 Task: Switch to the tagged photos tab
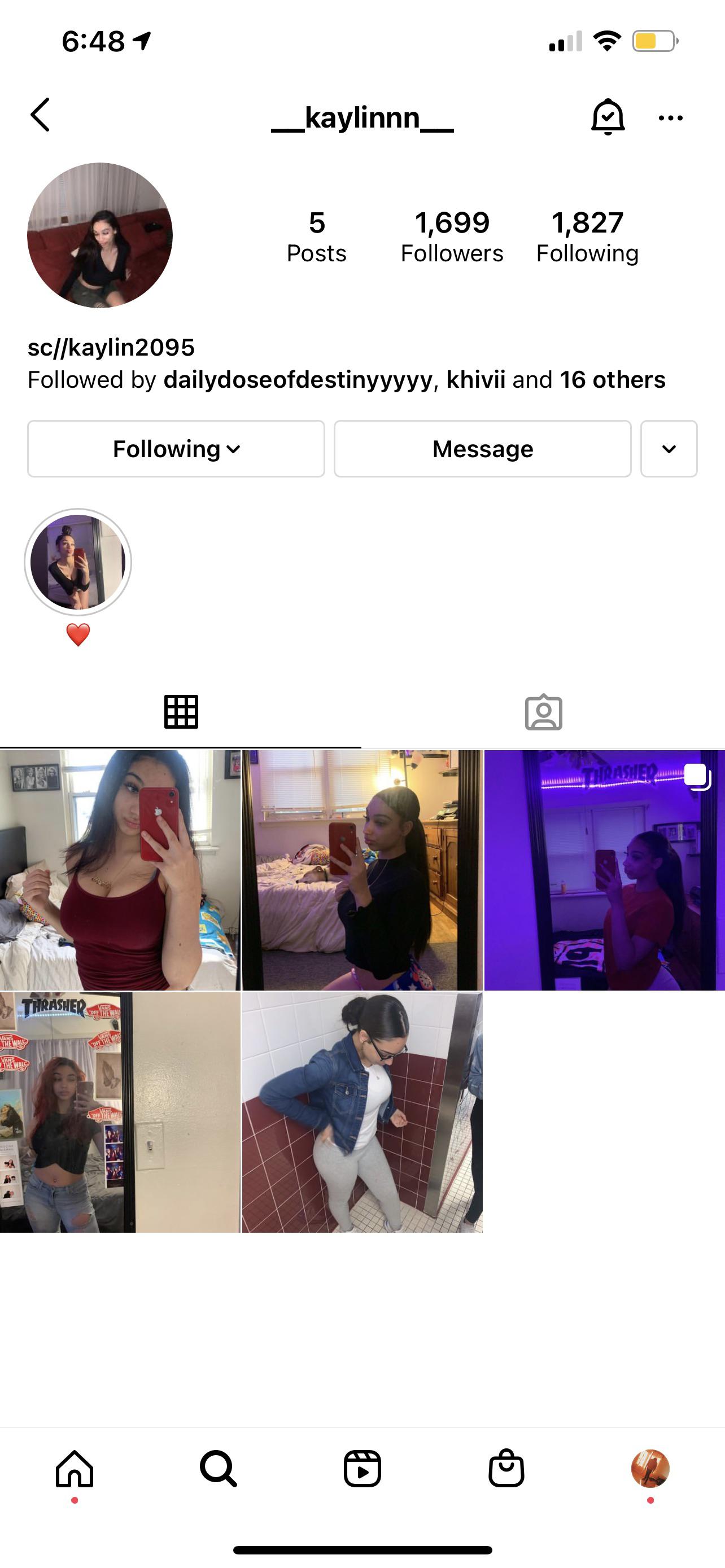pyautogui.click(x=543, y=712)
